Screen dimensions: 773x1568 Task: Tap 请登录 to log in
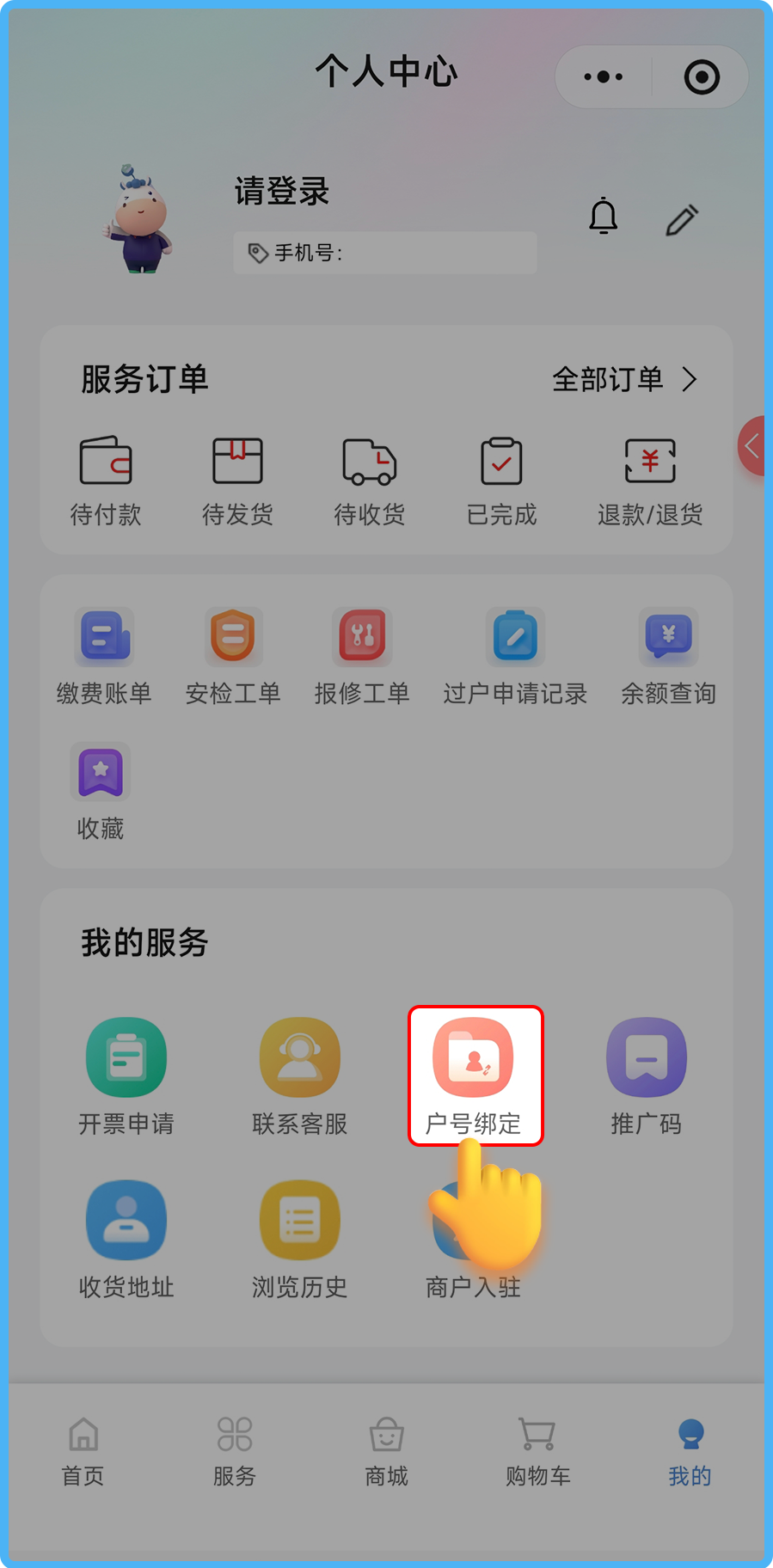pos(282,191)
